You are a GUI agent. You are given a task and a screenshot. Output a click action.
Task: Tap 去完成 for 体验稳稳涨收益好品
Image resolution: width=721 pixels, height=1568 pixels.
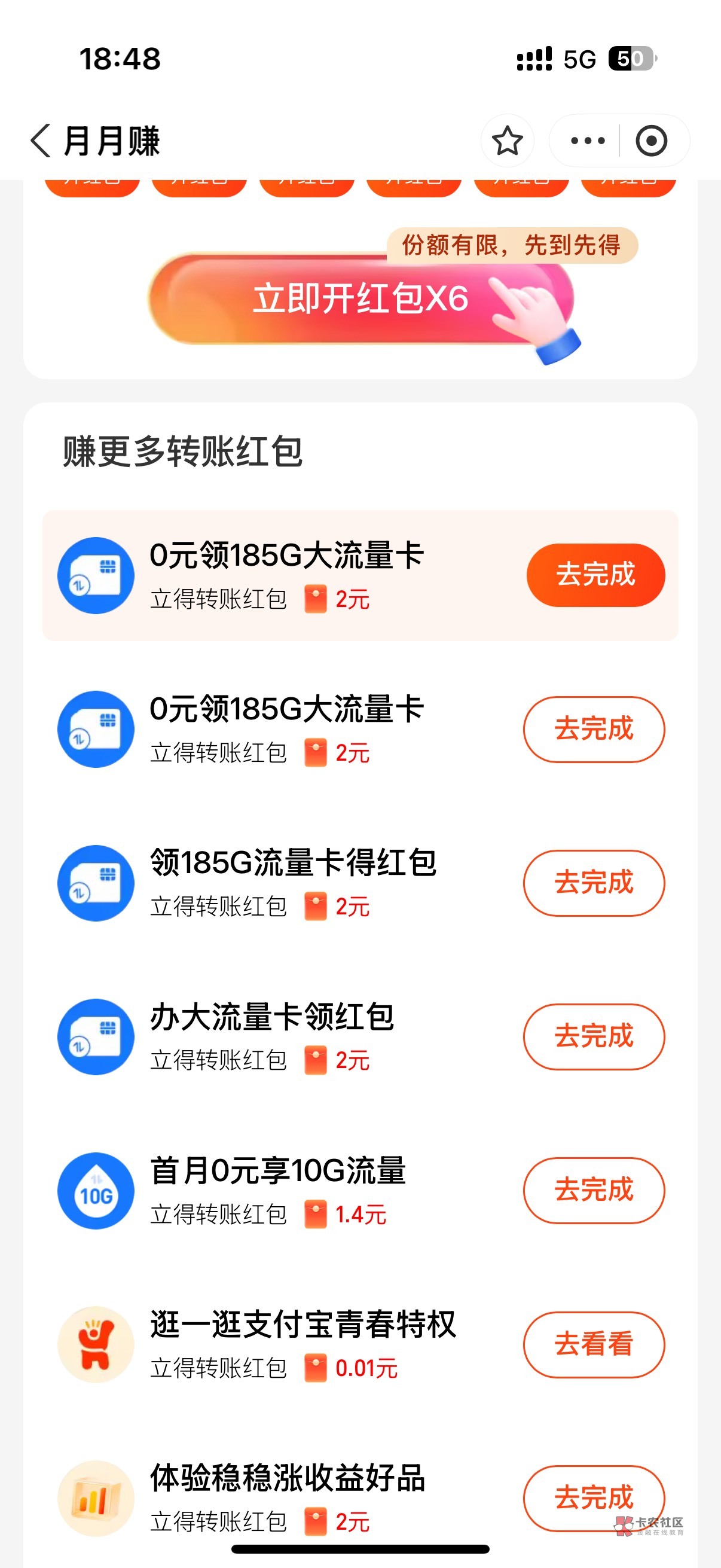[594, 1497]
